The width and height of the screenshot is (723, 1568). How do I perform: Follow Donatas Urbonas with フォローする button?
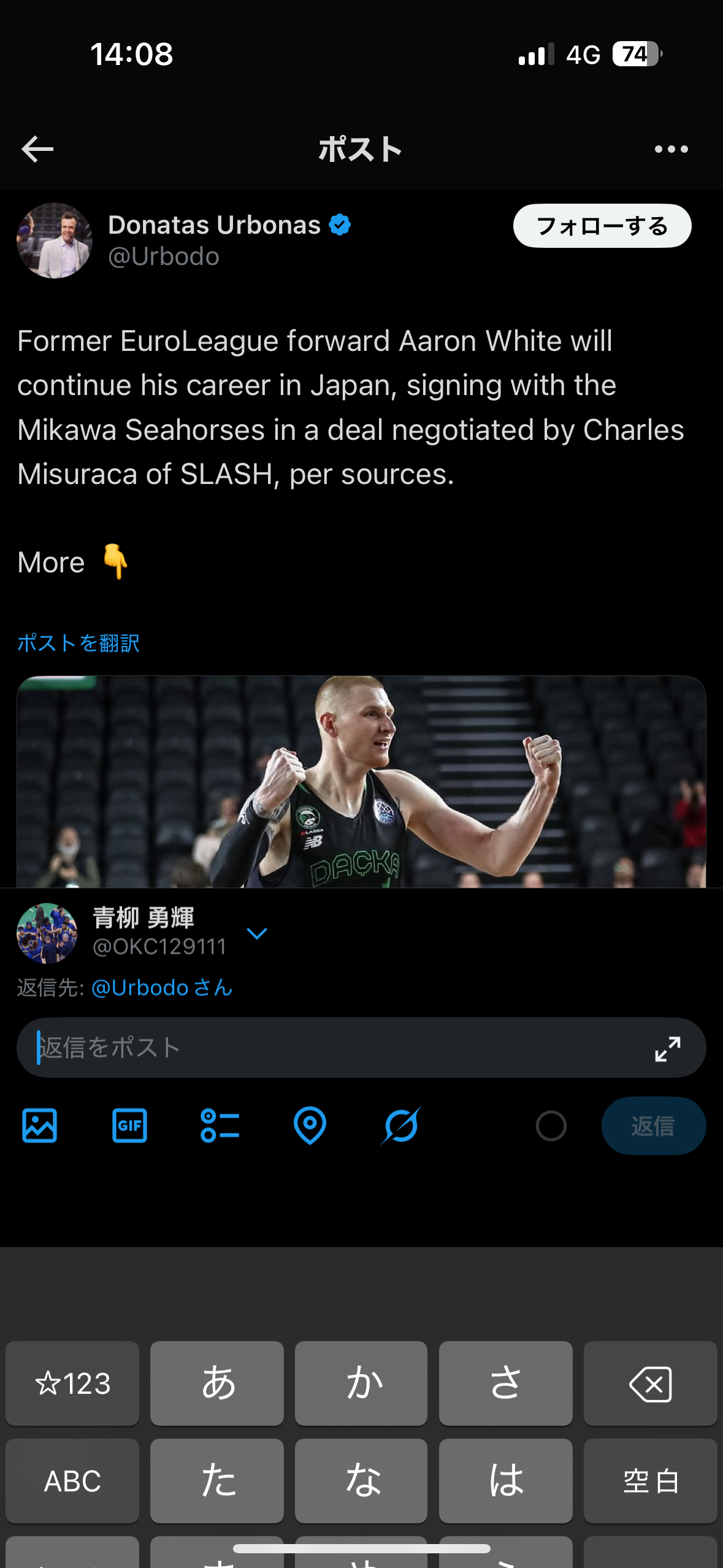(602, 226)
